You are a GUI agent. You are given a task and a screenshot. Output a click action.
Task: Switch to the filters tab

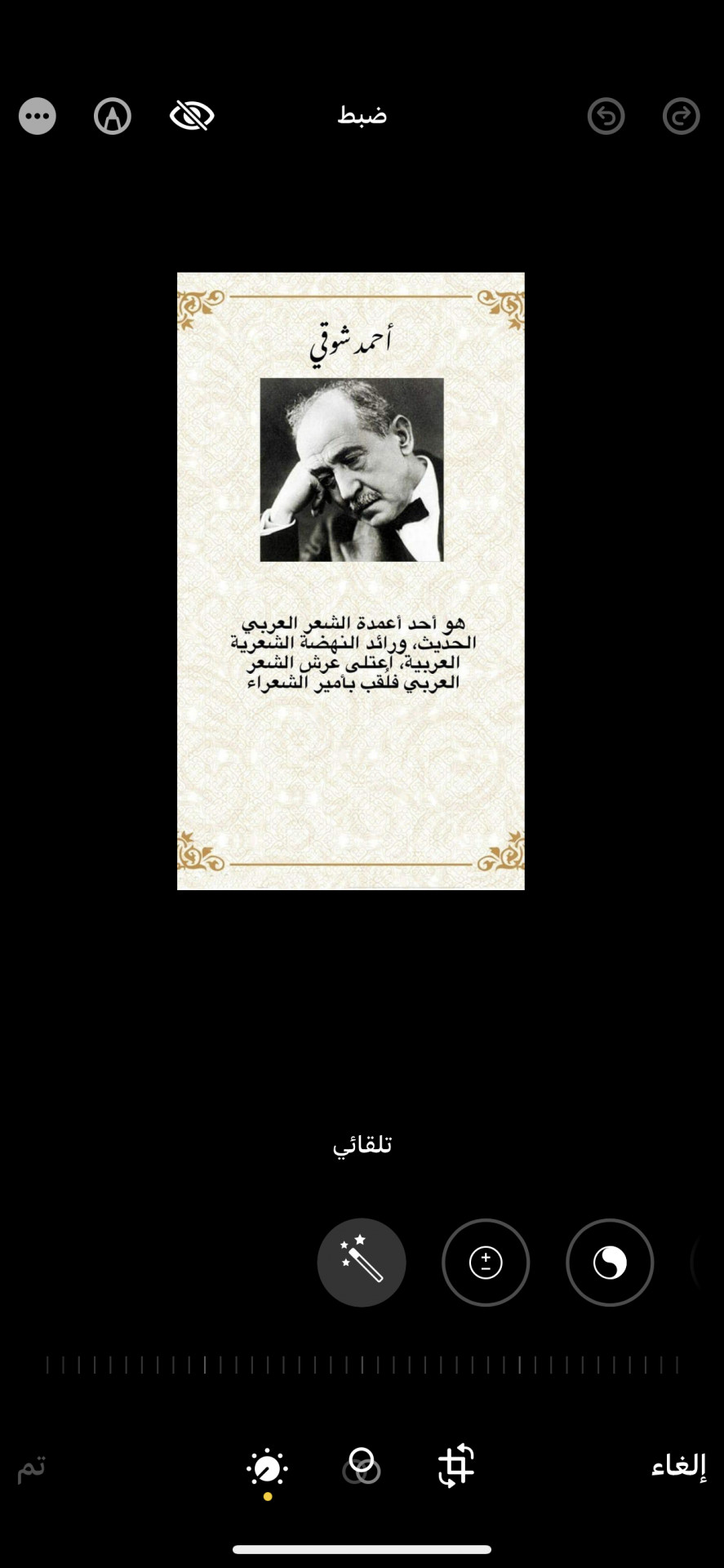[362, 1467]
